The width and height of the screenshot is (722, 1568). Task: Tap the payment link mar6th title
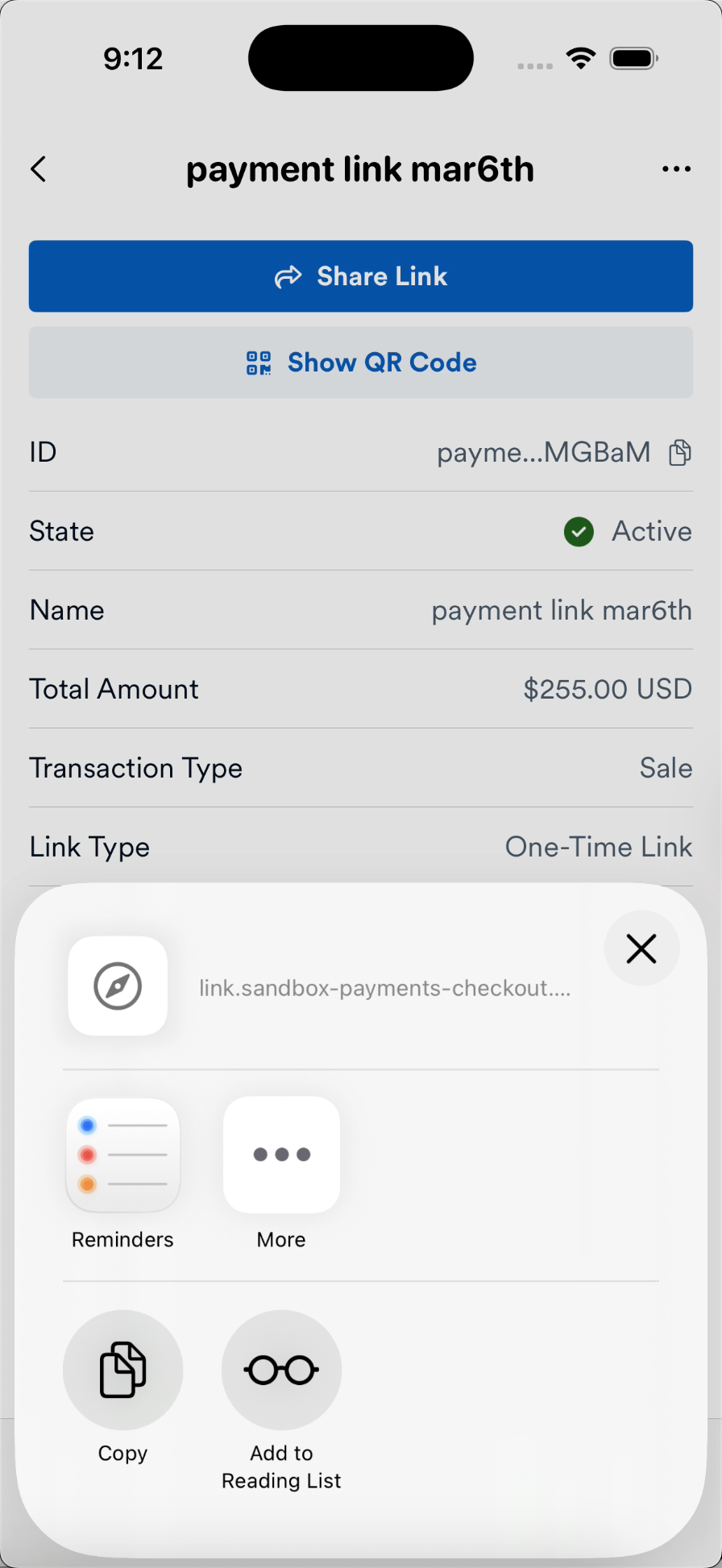pos(360,169)
